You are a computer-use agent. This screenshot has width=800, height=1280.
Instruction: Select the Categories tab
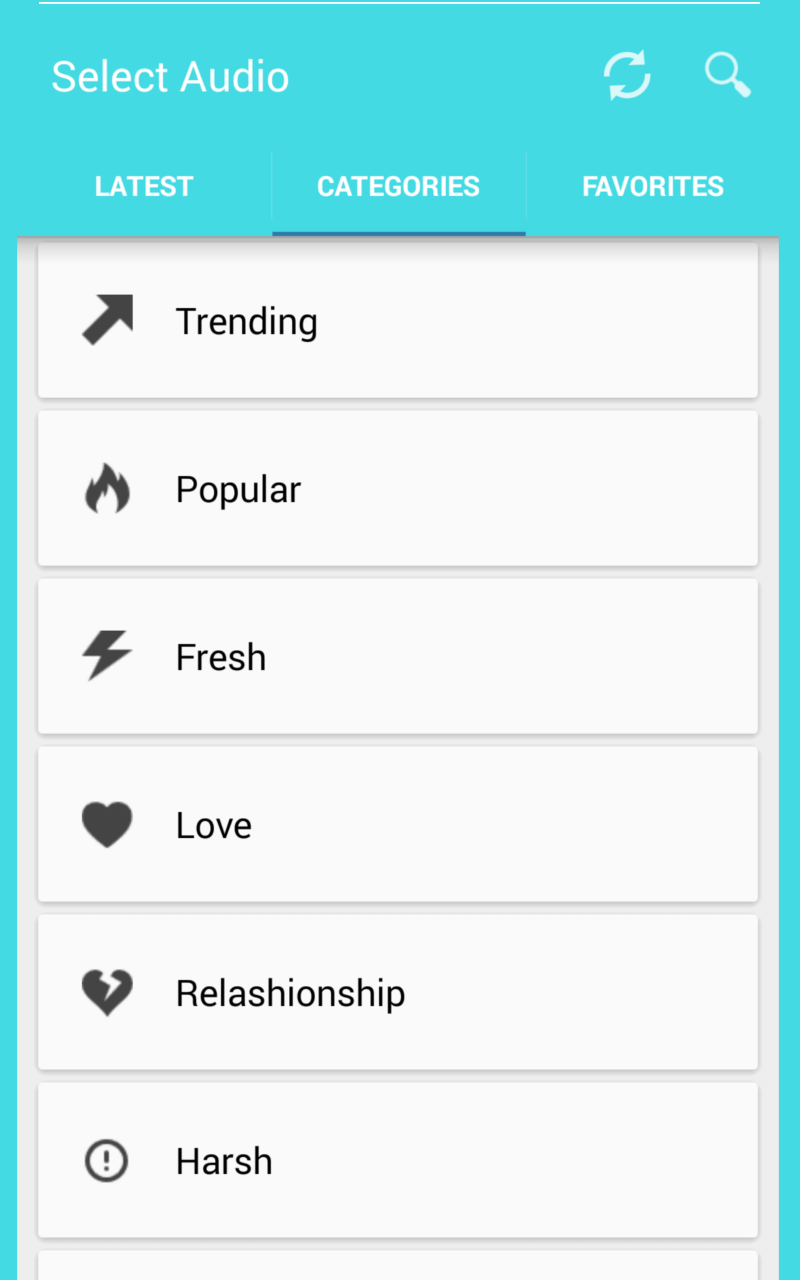click(398, 187)
